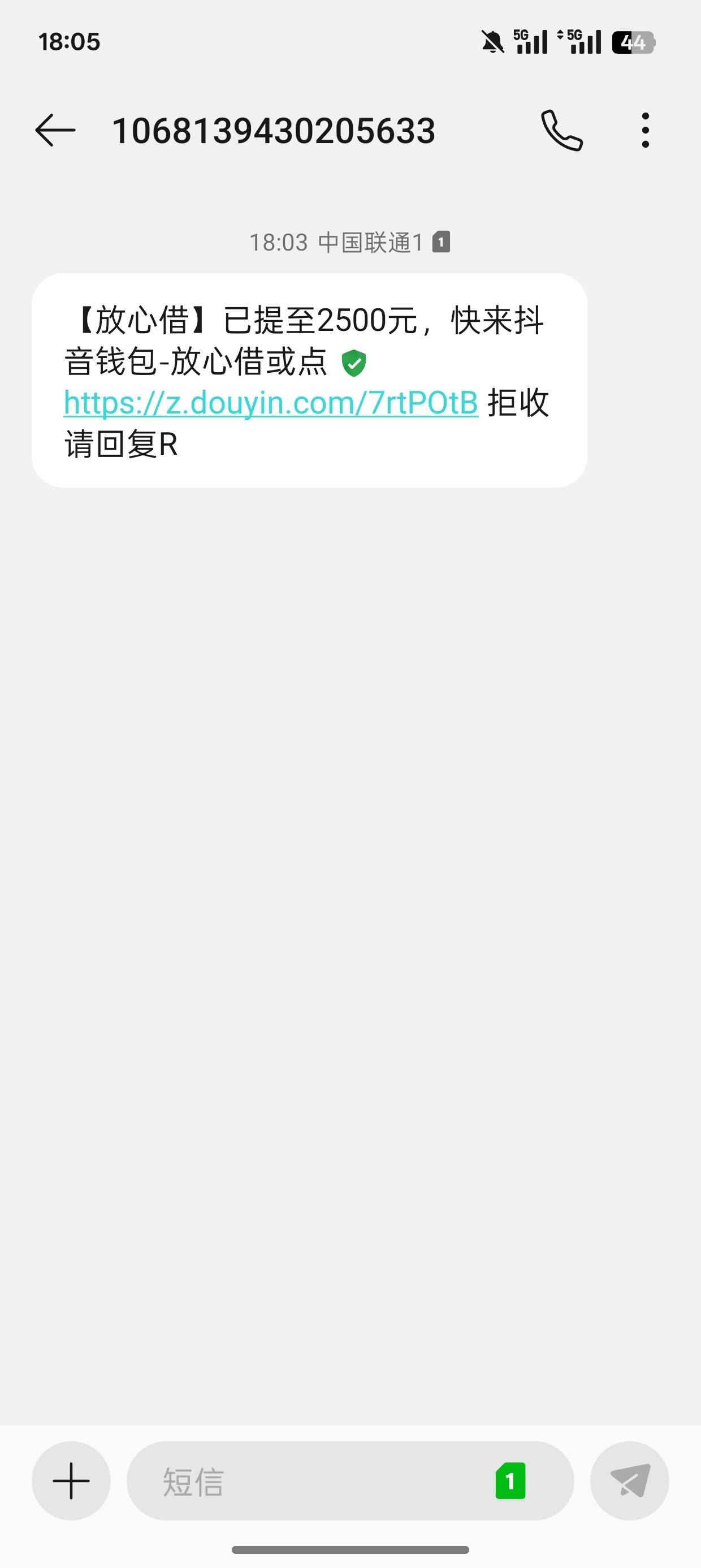The width and height of the screenshot is (701, 1568).
Task: Open the z.douyin.com link
Action: (x=271, y=403)
